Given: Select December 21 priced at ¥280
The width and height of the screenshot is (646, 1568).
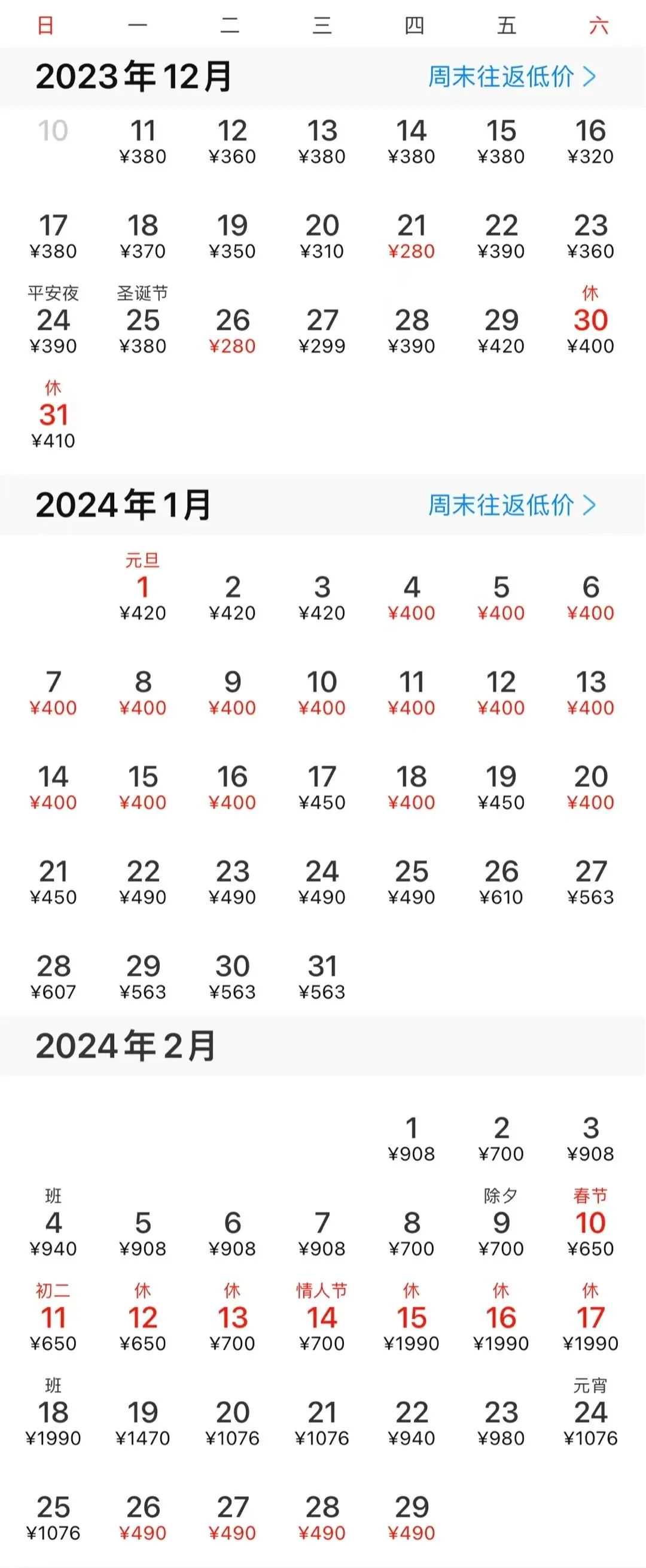Looking at the screenshot, I should point(412,236).
